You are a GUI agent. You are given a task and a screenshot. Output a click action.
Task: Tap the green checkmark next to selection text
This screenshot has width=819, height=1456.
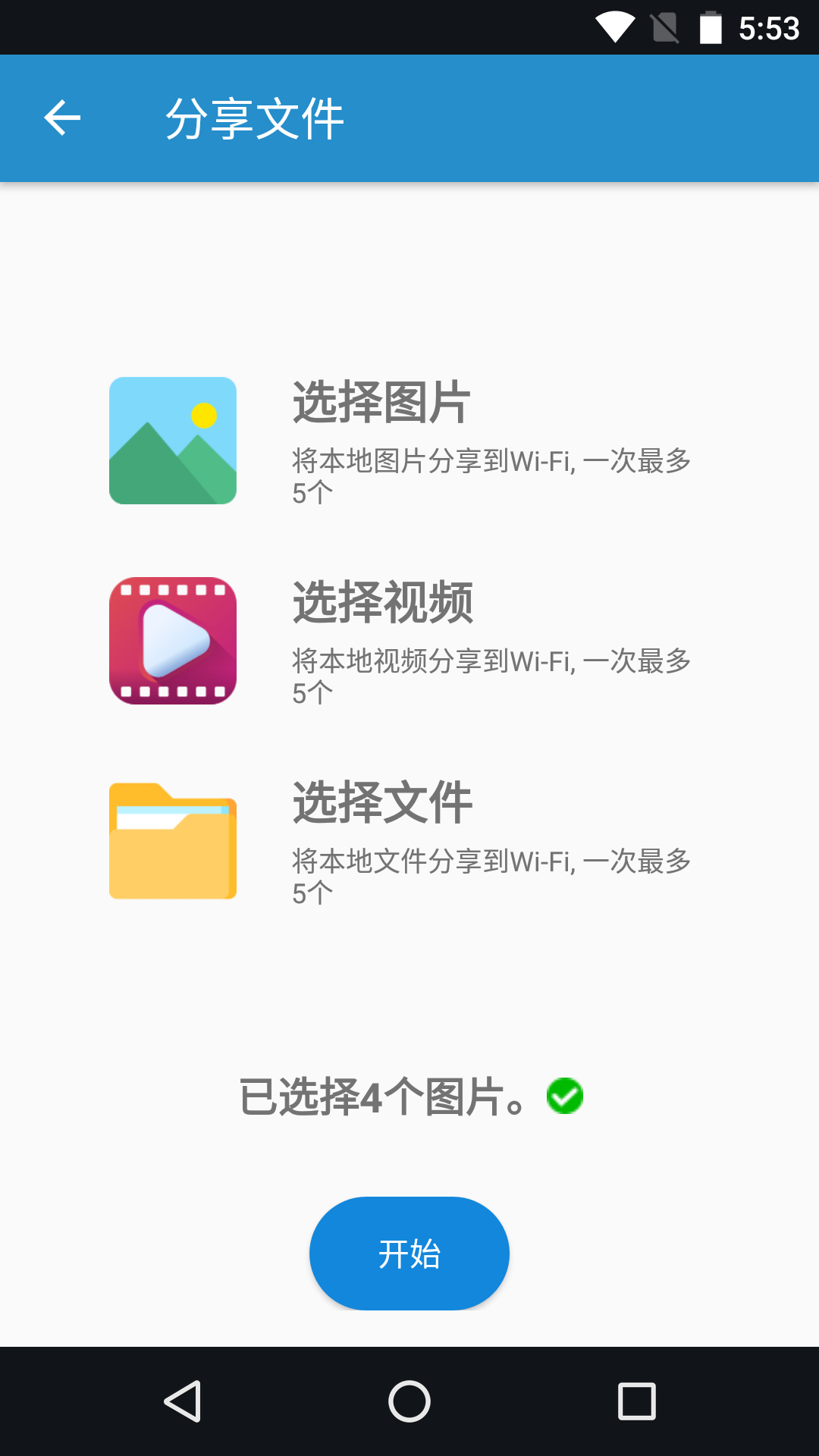tap(564, 1094)
